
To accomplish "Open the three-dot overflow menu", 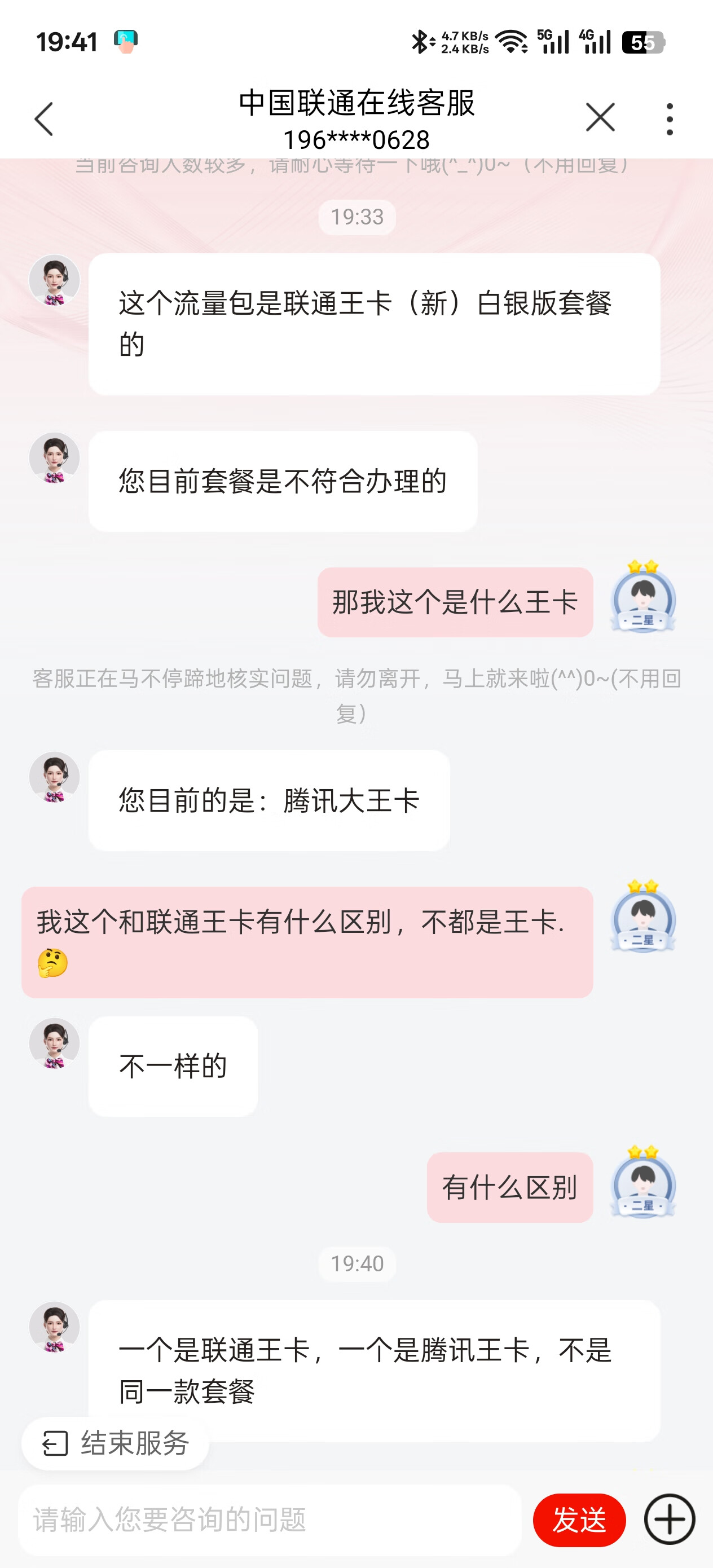I will pos(669,118).
